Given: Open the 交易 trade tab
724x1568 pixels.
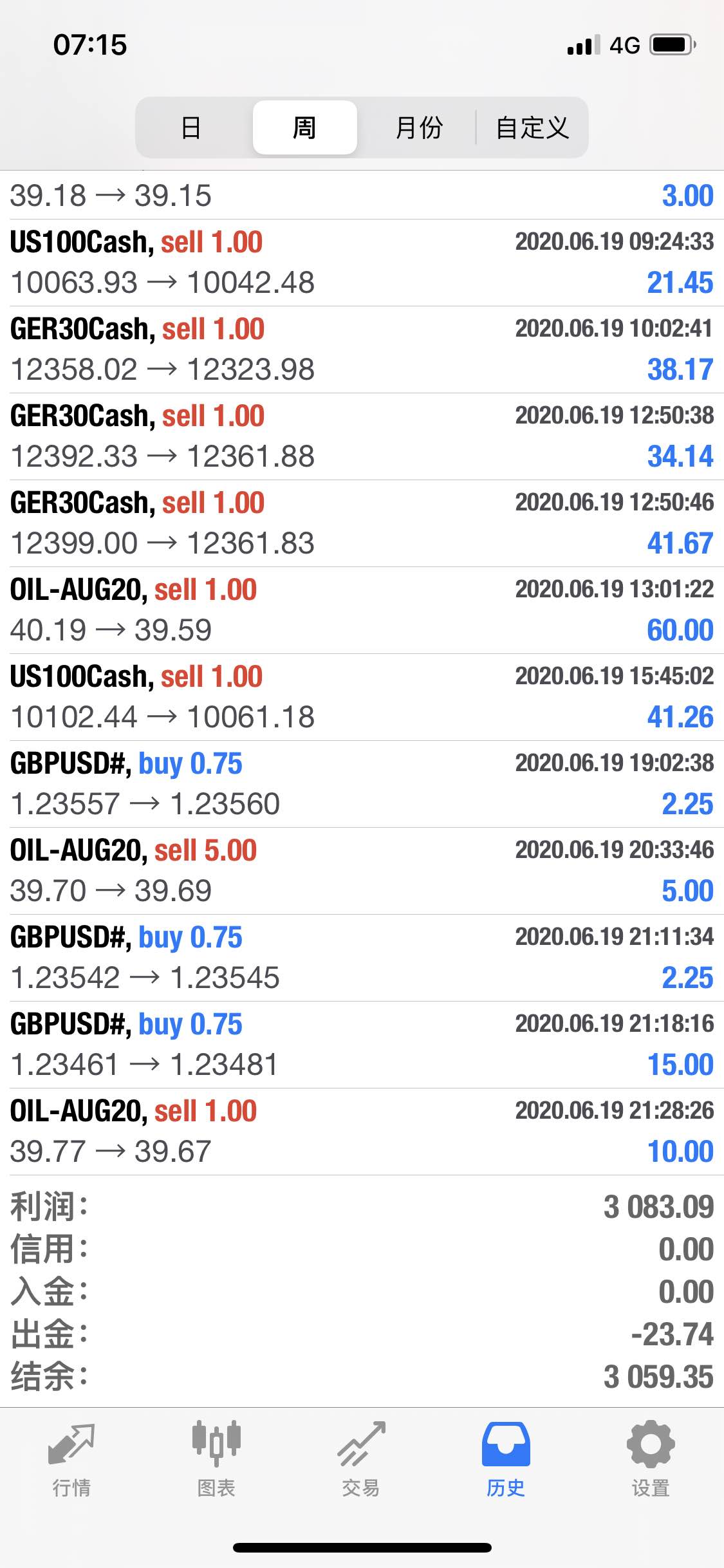Looking at the screenshot, I should (361, 1459).
